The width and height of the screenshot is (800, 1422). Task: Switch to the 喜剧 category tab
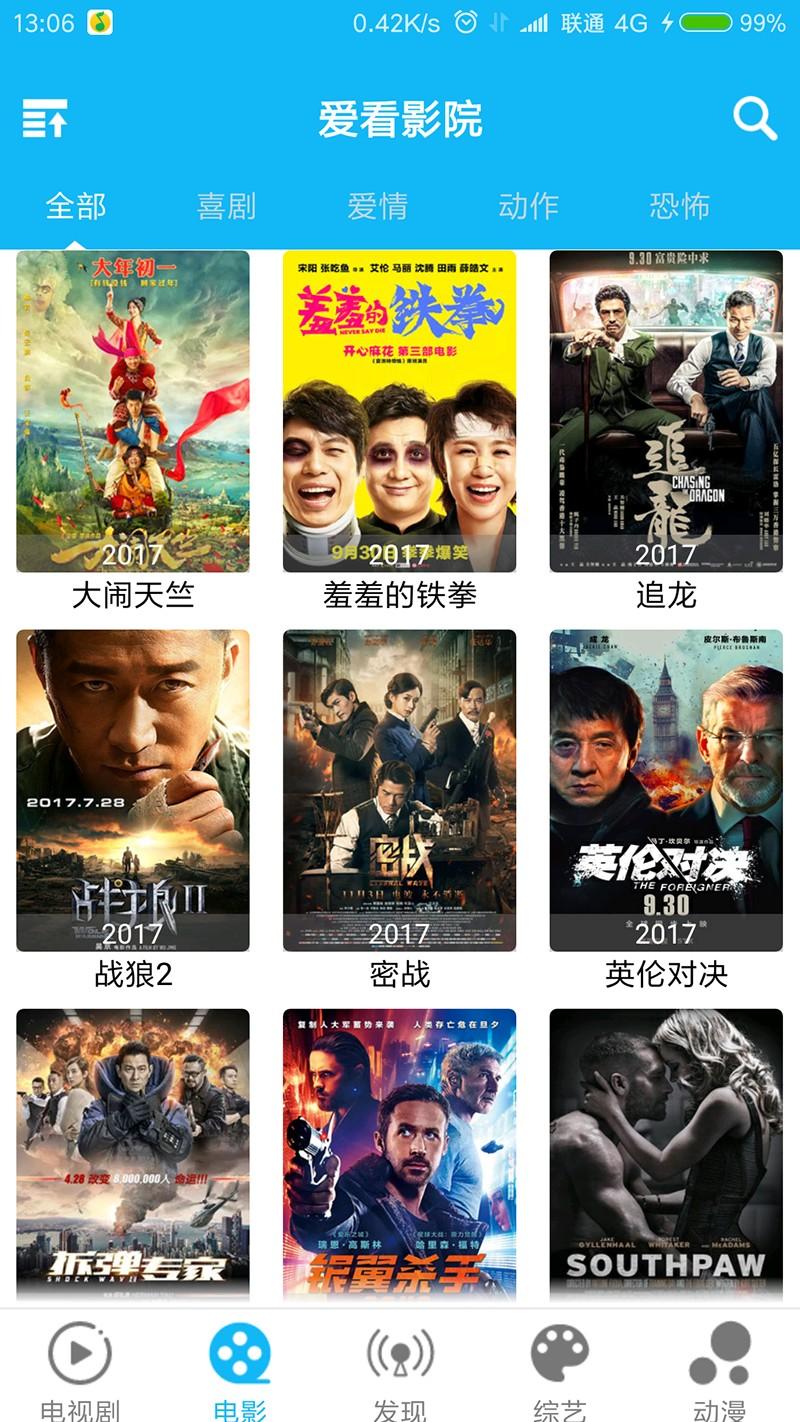coord(227,206)
